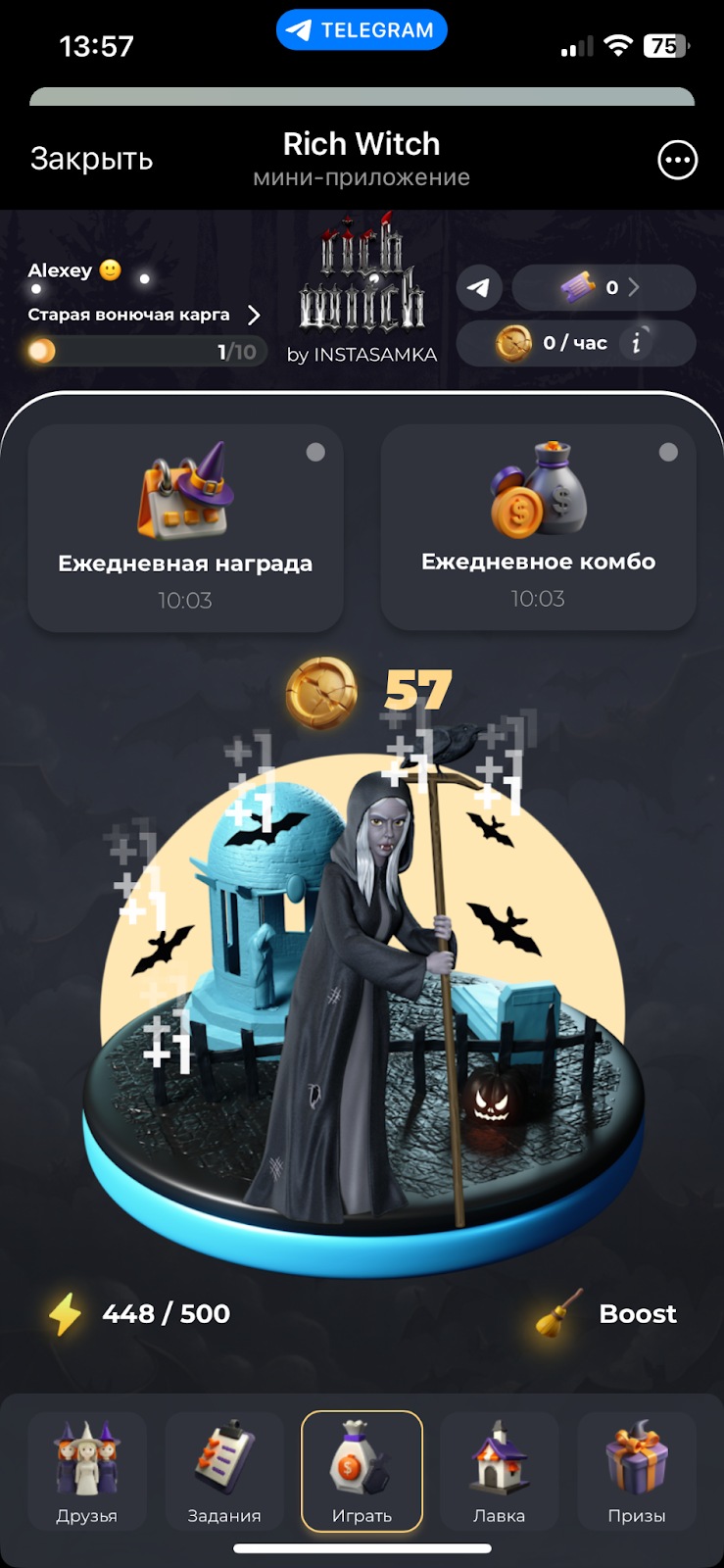Open the three-dot overflow menu

[x=677, y=160]
